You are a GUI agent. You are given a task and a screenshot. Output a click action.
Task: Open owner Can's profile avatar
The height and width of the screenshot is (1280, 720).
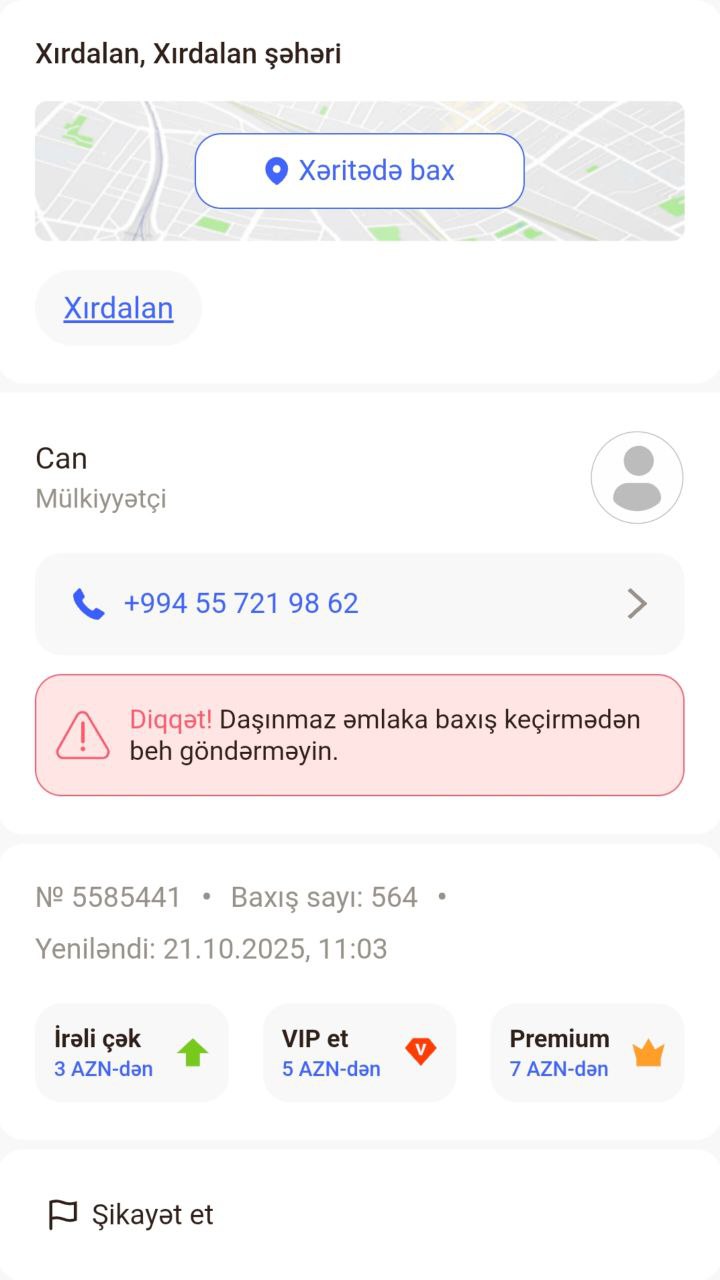(637, 478)
